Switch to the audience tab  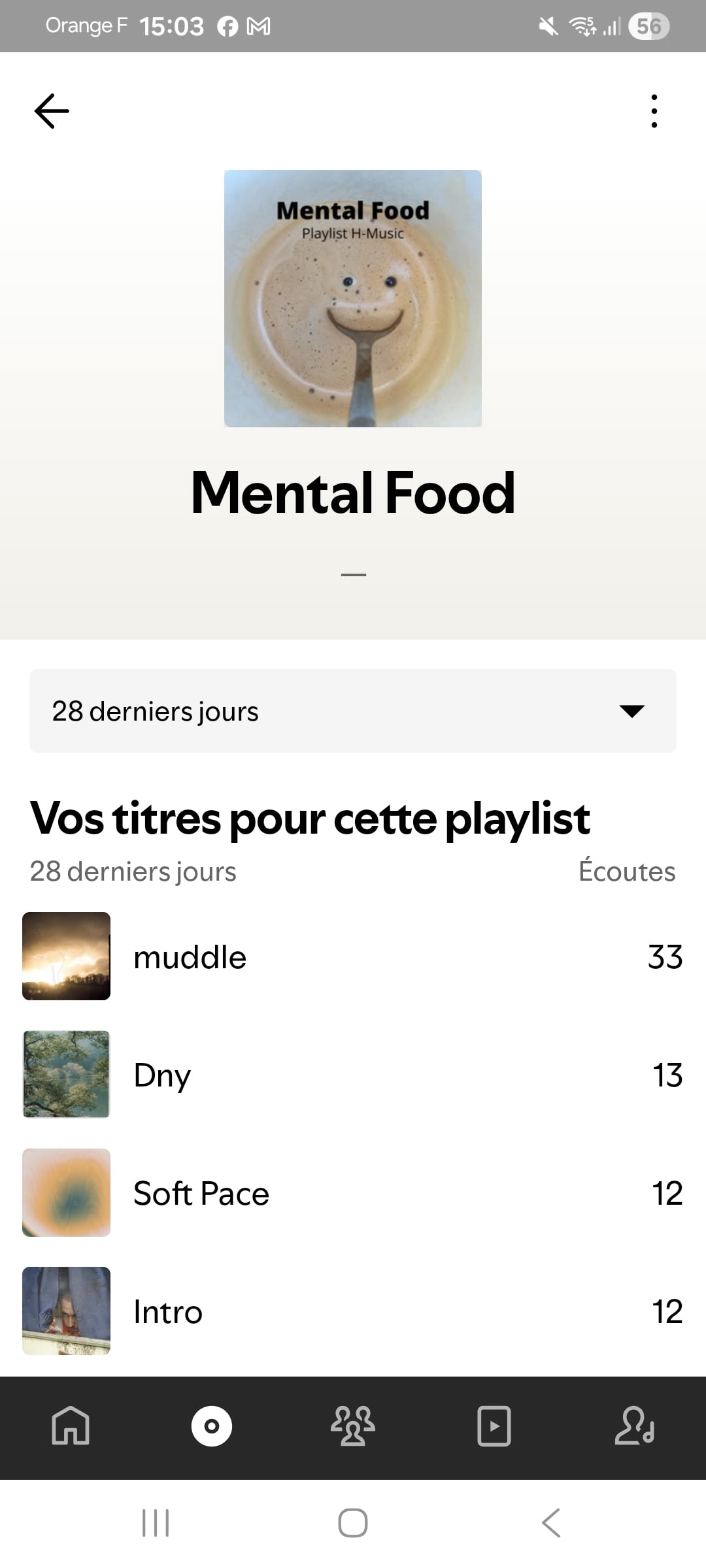(x=353, y=1426)
